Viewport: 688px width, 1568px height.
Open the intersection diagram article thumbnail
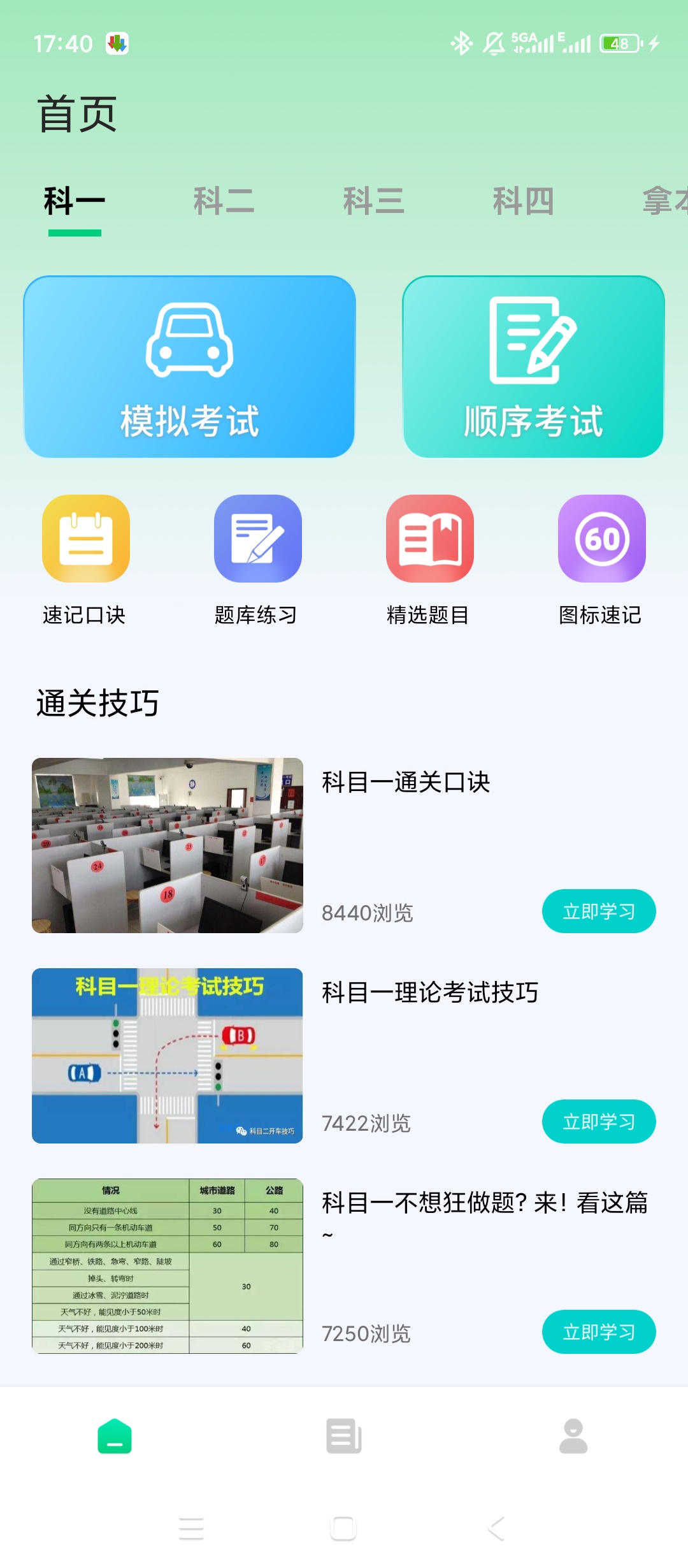coord(168,1058)
